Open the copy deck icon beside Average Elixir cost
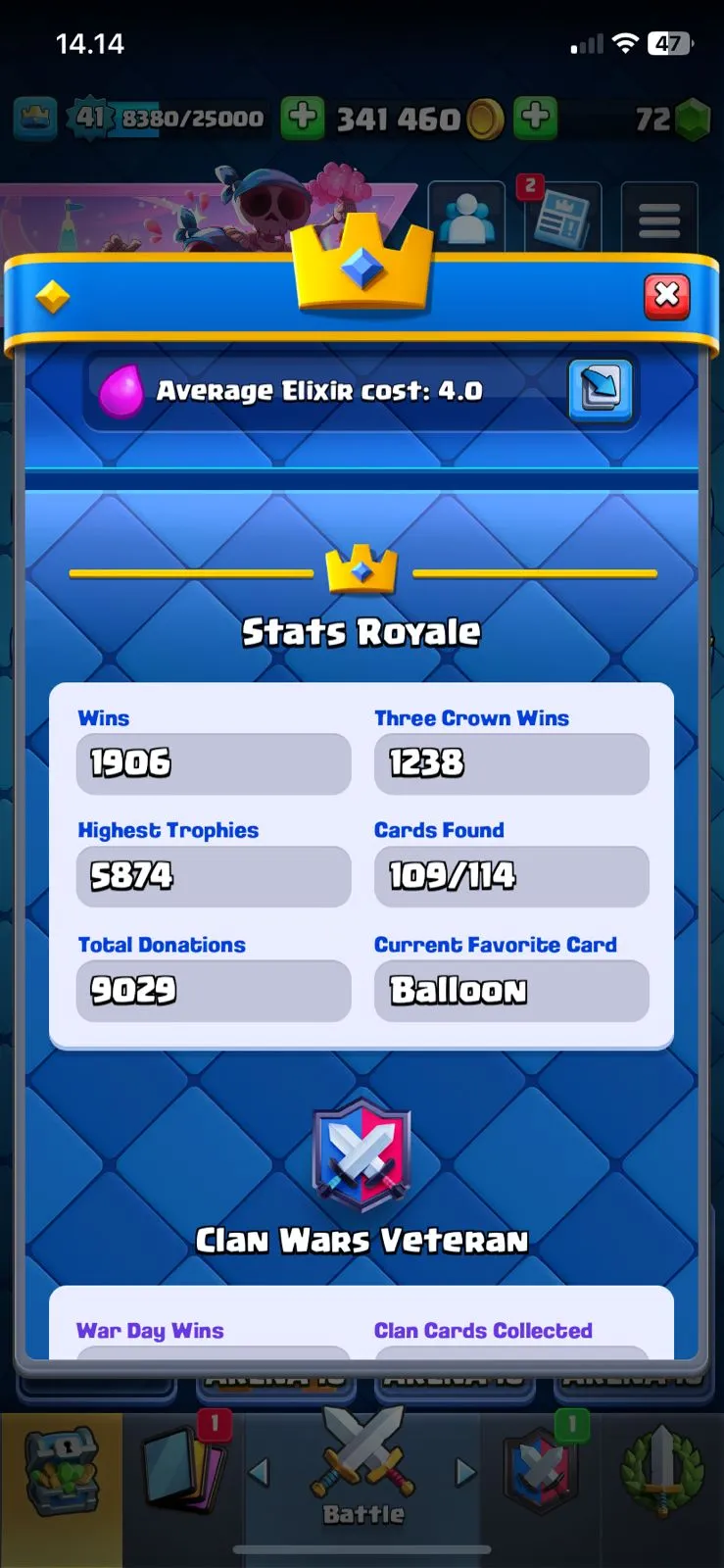Image resolution: width=724 pixels, height=1568 pixels. click(x=601, y=389)
